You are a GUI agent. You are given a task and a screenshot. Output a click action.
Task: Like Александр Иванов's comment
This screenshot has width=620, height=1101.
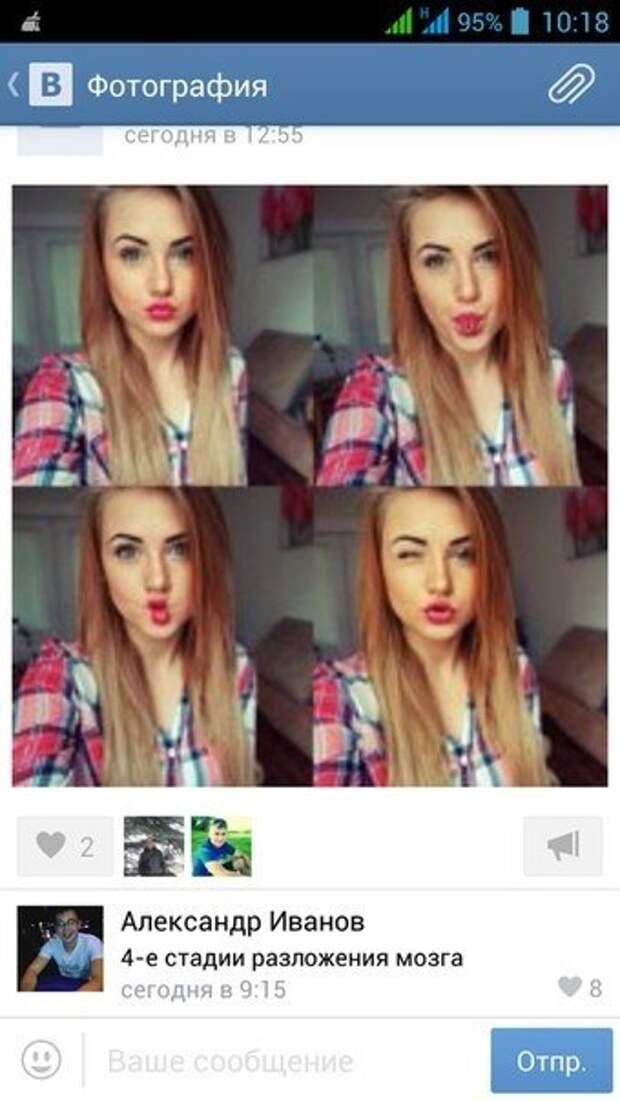579,988
